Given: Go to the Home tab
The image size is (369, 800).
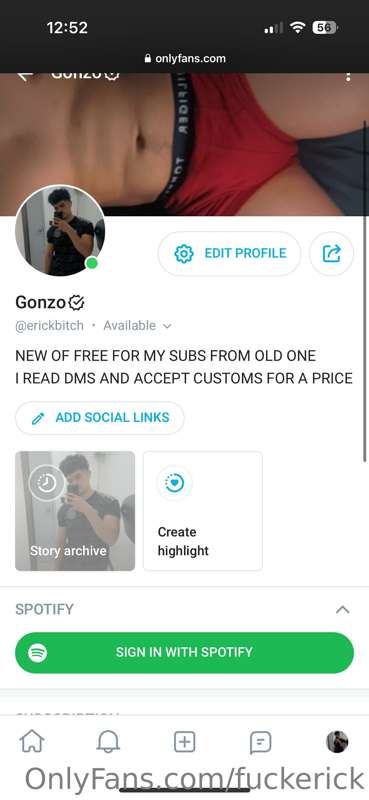Looking at the screenshot, I should pos(32,742).
